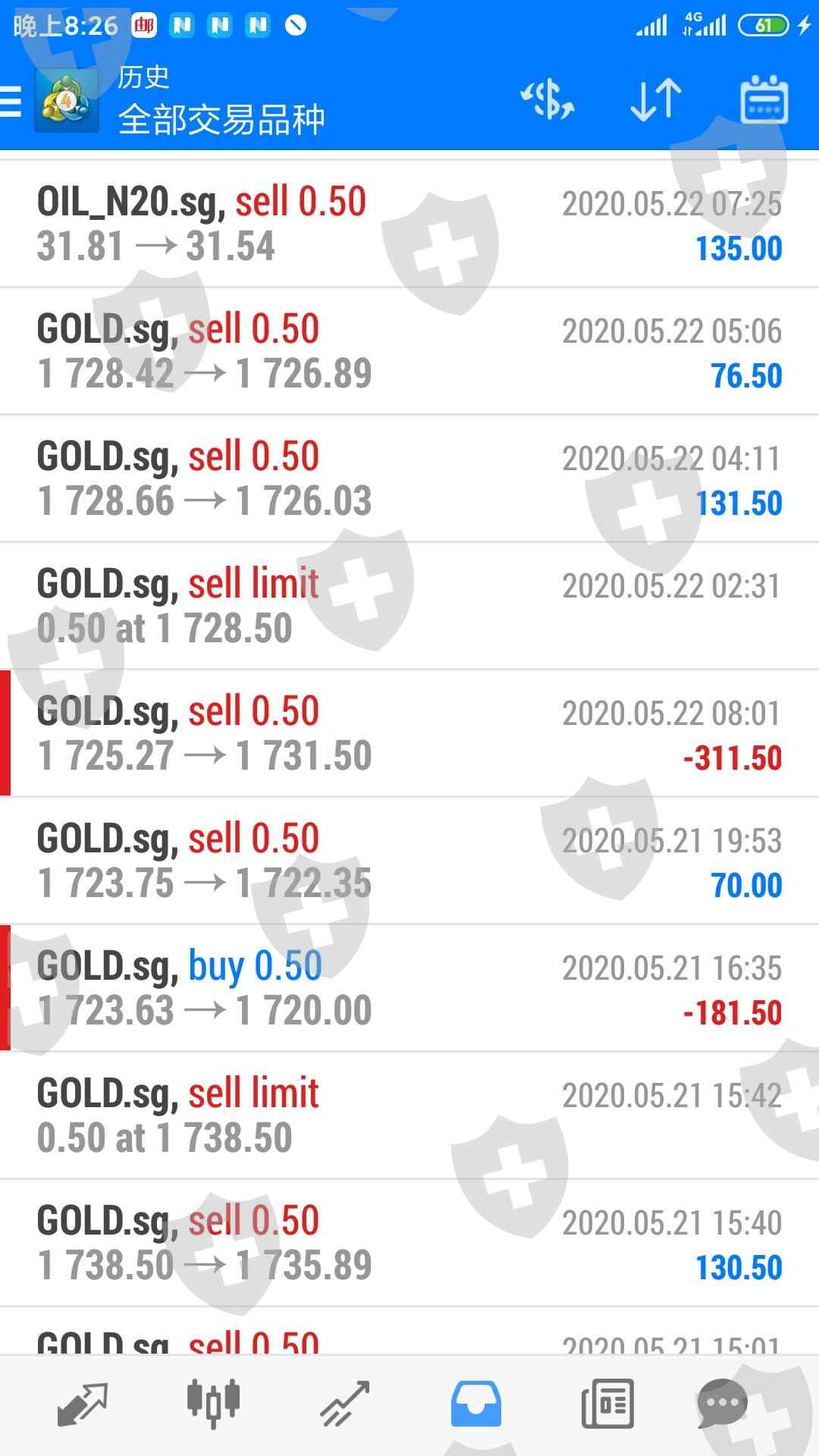Open the News tab

tap(607, 1404)
